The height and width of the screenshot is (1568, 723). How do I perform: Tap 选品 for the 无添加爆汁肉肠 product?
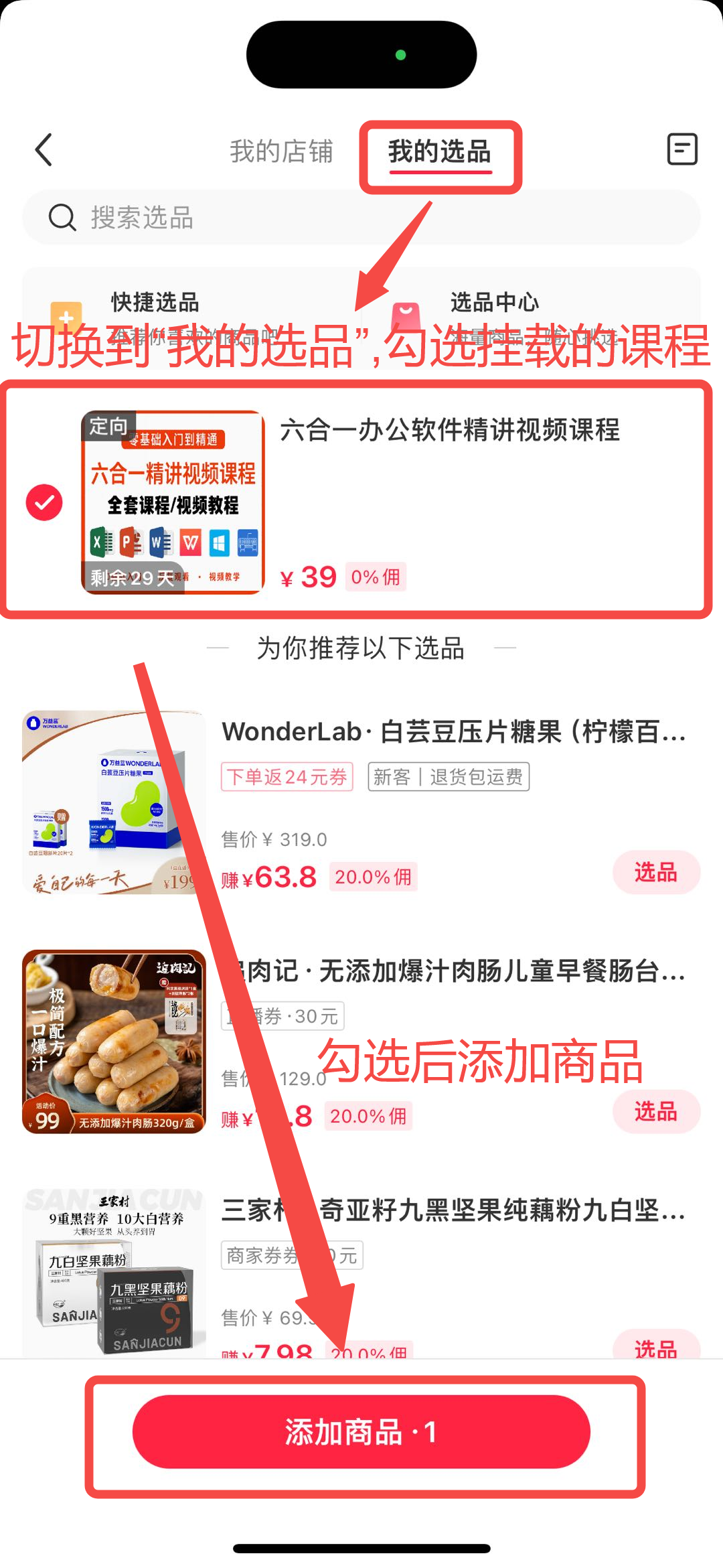655,1112
